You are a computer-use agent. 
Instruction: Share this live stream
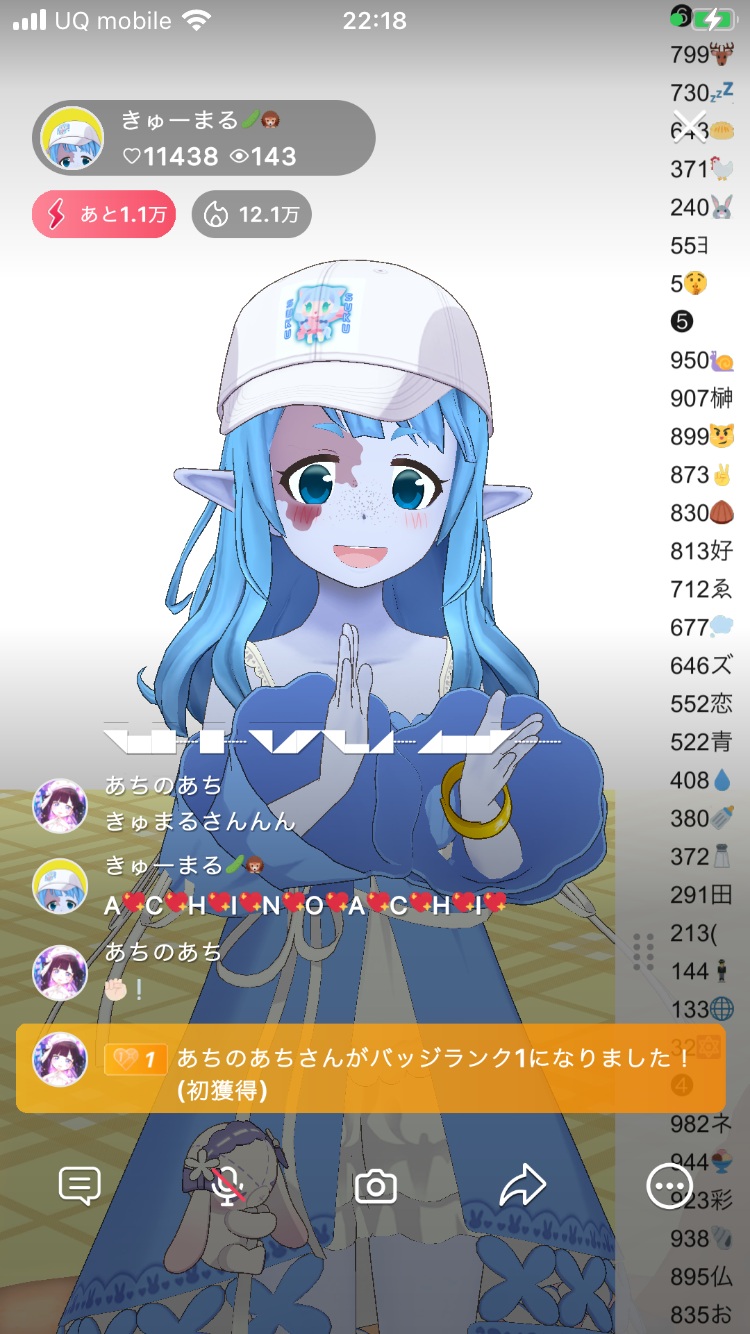coord(522,1186)
